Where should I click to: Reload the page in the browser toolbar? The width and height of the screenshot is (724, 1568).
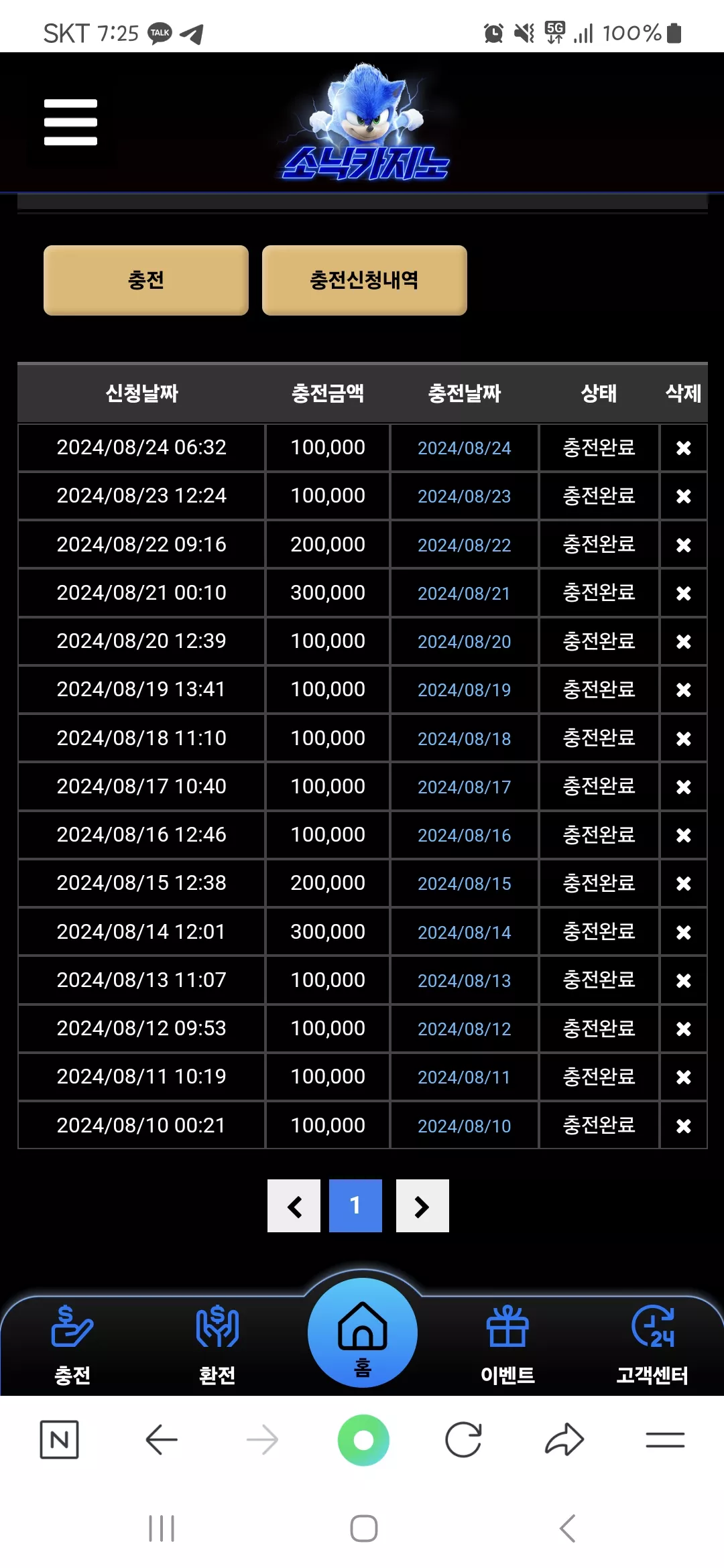coord(464,1439)
